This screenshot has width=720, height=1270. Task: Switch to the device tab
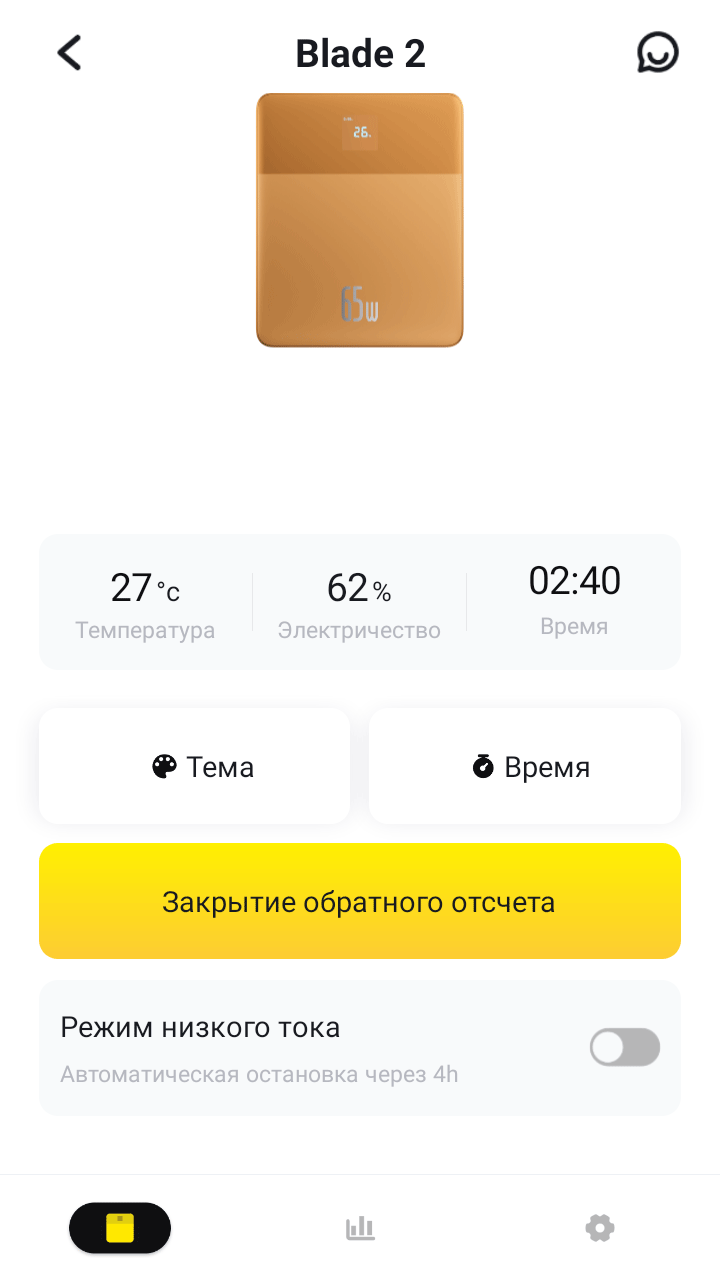tap(120, 1228)
